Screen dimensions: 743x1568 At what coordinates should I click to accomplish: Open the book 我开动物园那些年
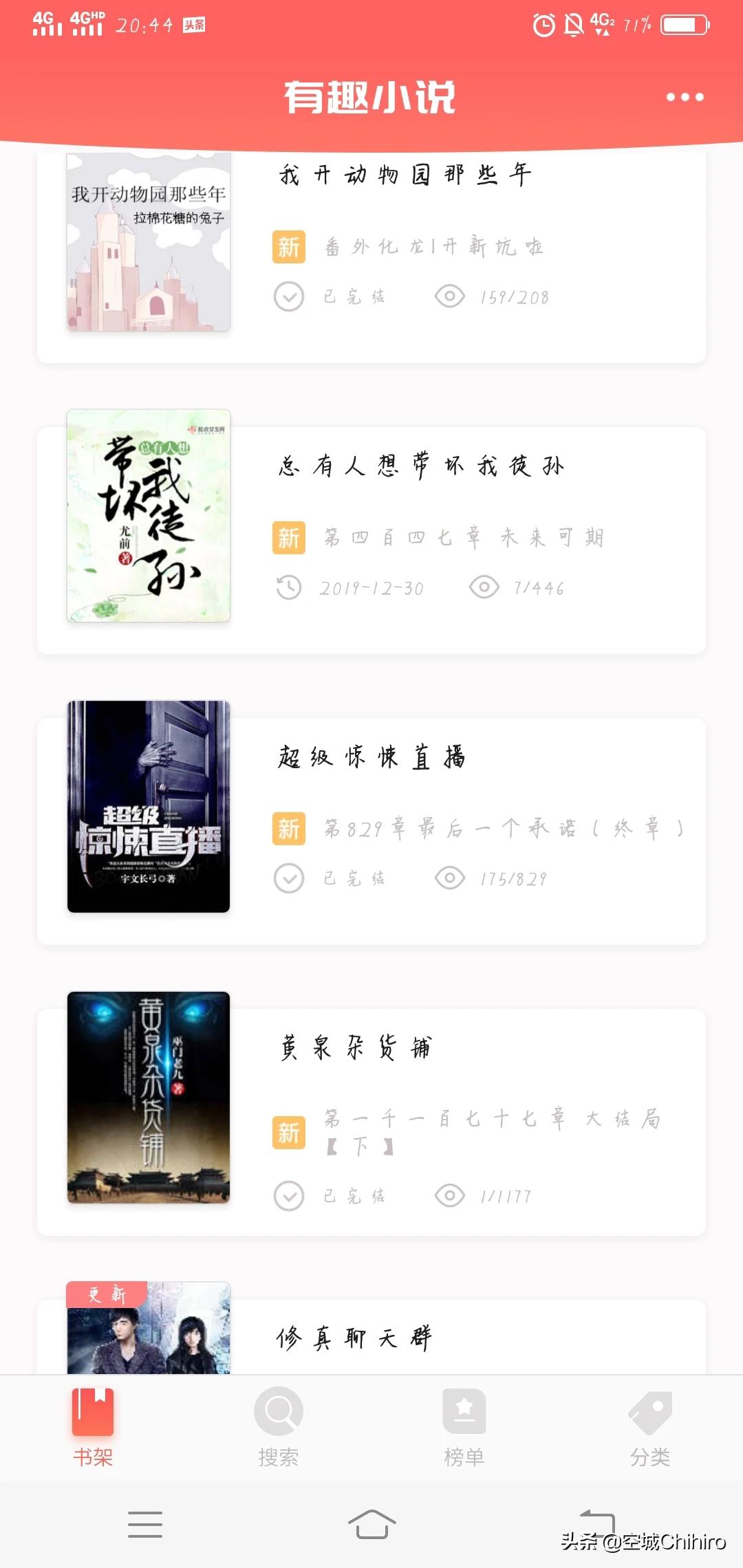point(405,175)
